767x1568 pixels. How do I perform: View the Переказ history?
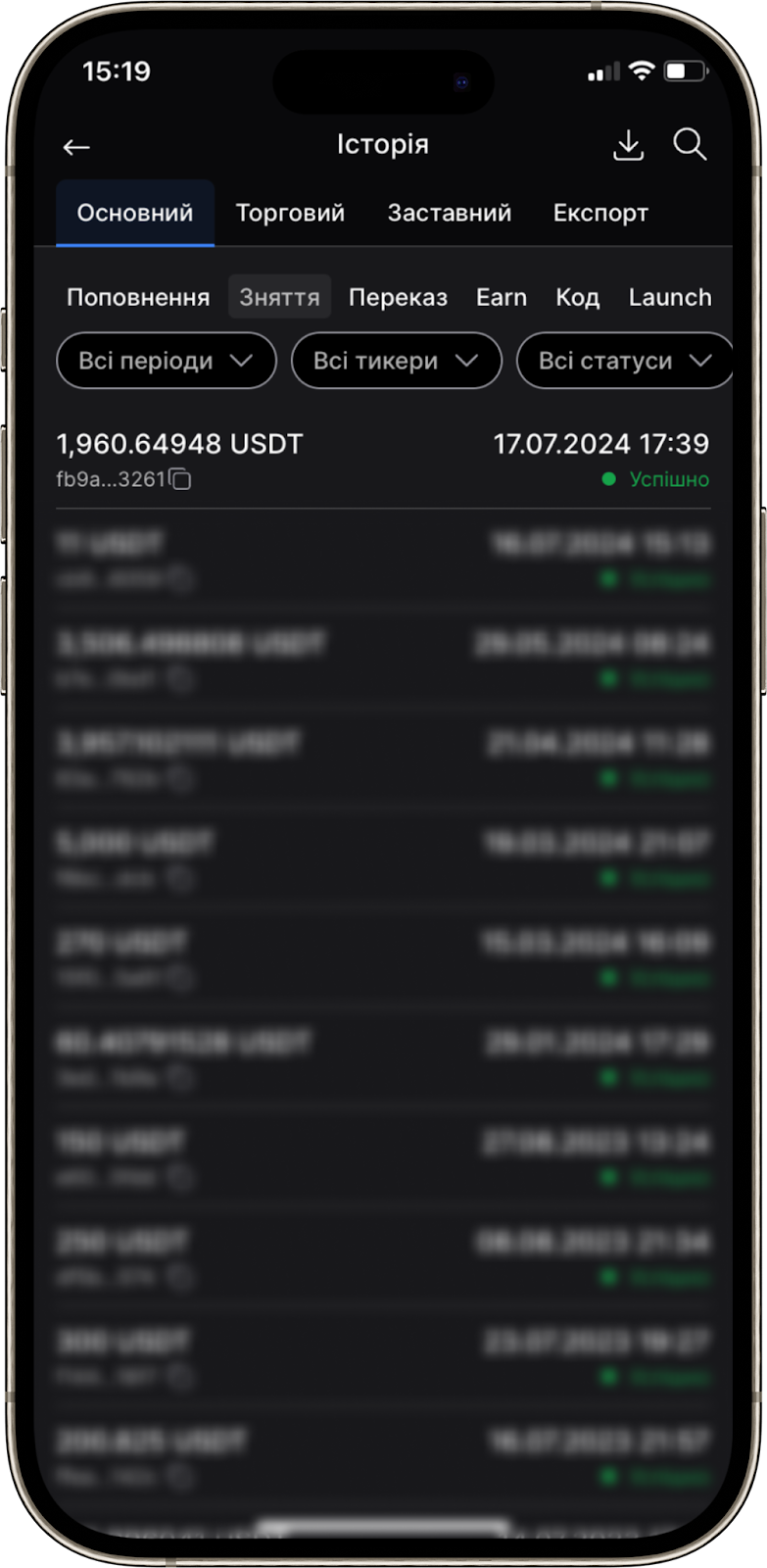[x=398, y=297]
